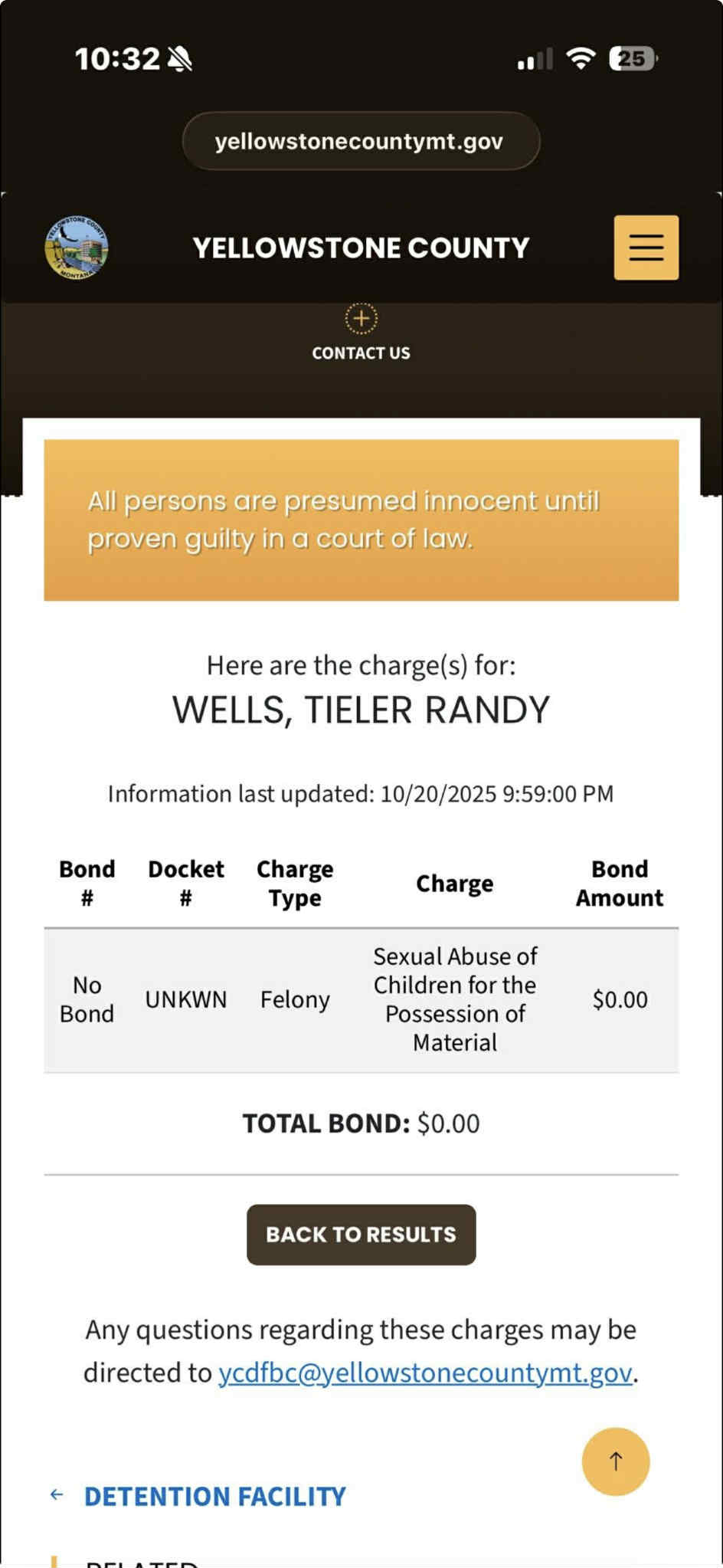Expand the Contact Us section
The width and height of the screenshot is (723, 1568).
361,333
